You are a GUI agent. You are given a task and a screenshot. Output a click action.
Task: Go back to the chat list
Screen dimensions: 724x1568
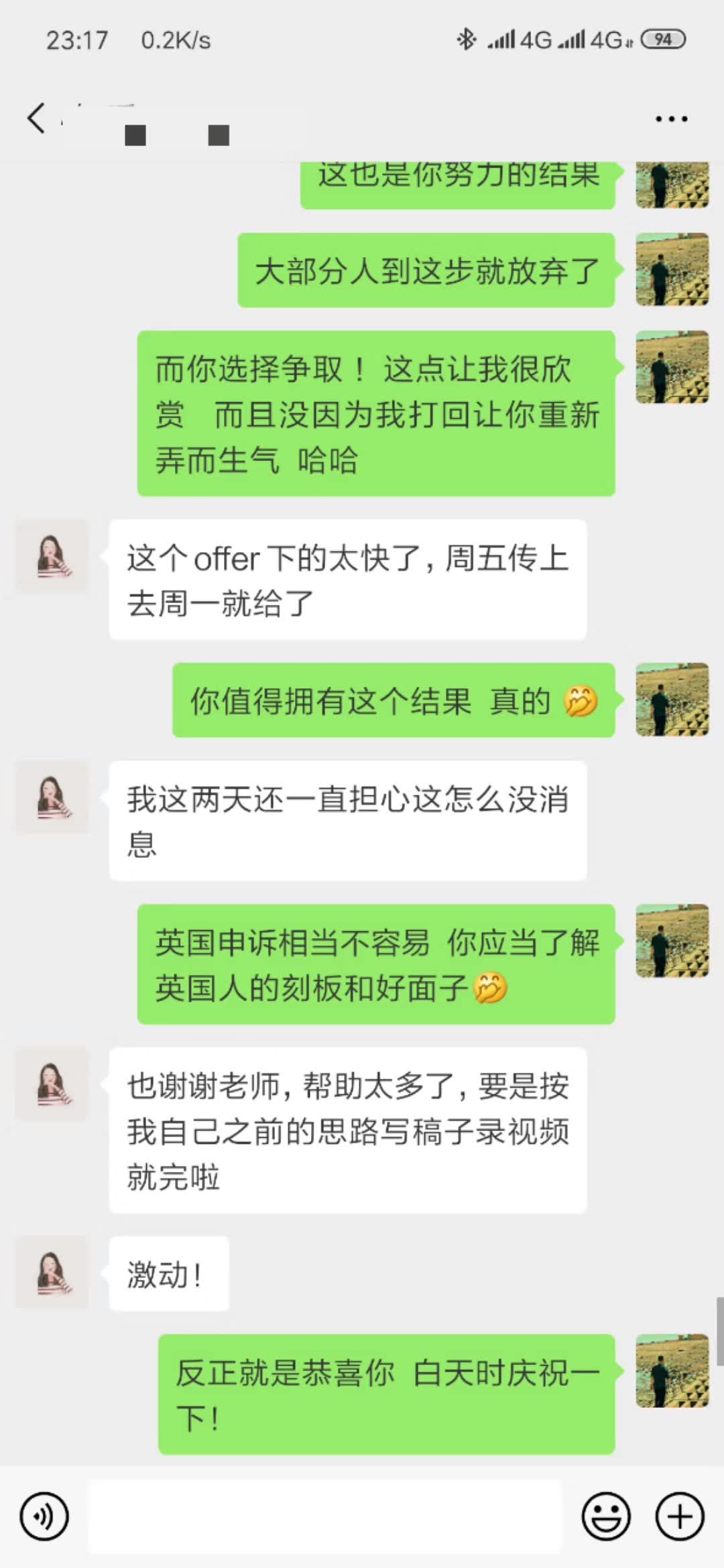click(x=36, y=119)
